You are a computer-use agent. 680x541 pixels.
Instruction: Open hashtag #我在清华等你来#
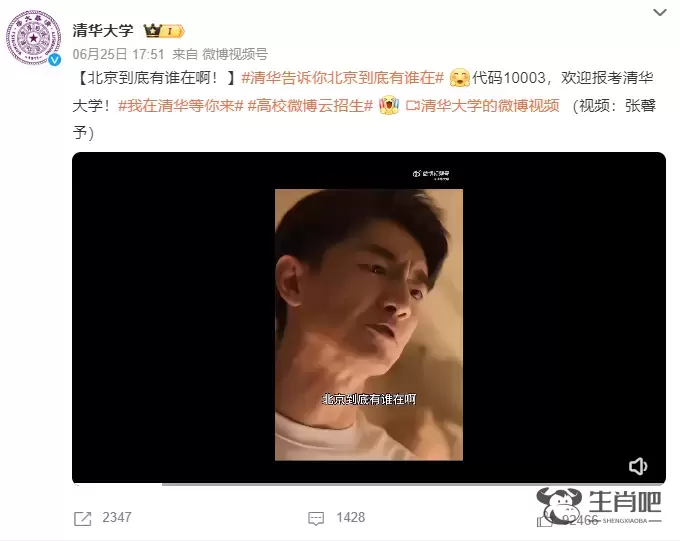point(180,105)
